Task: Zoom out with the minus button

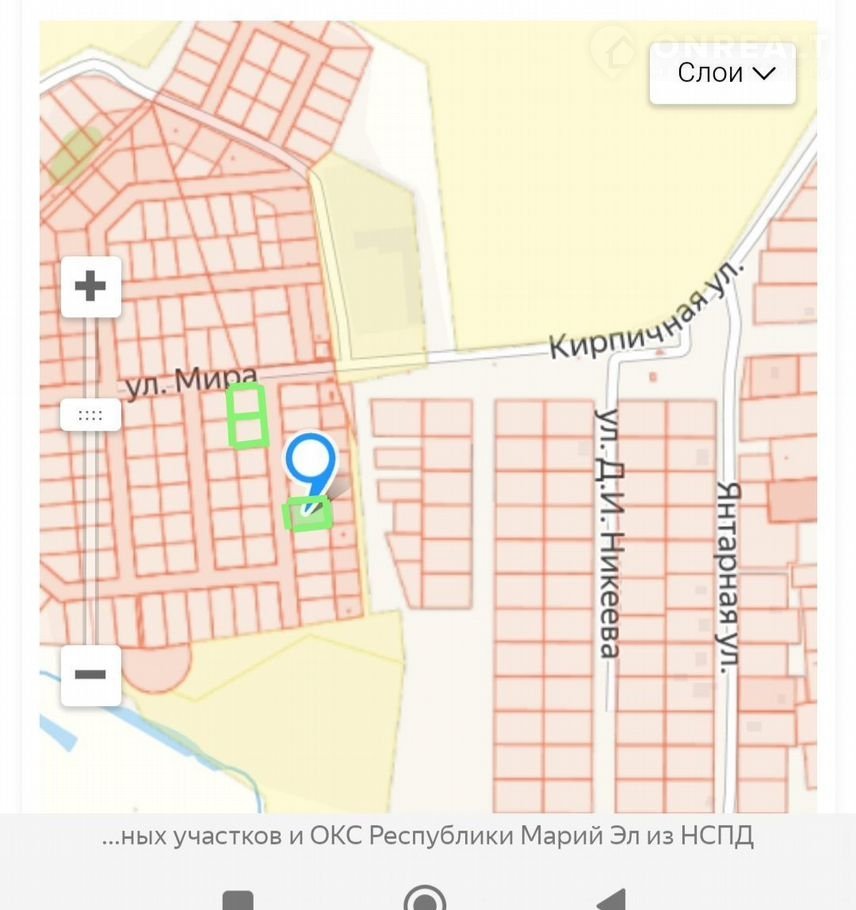Action: pos(91,675)
